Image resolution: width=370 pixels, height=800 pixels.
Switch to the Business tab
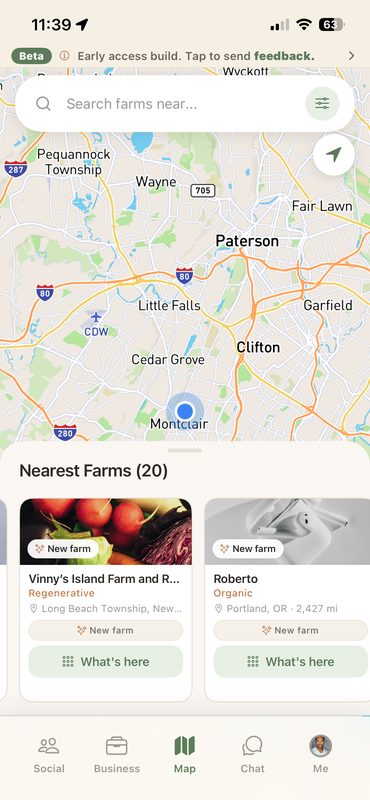click(117, 755)
